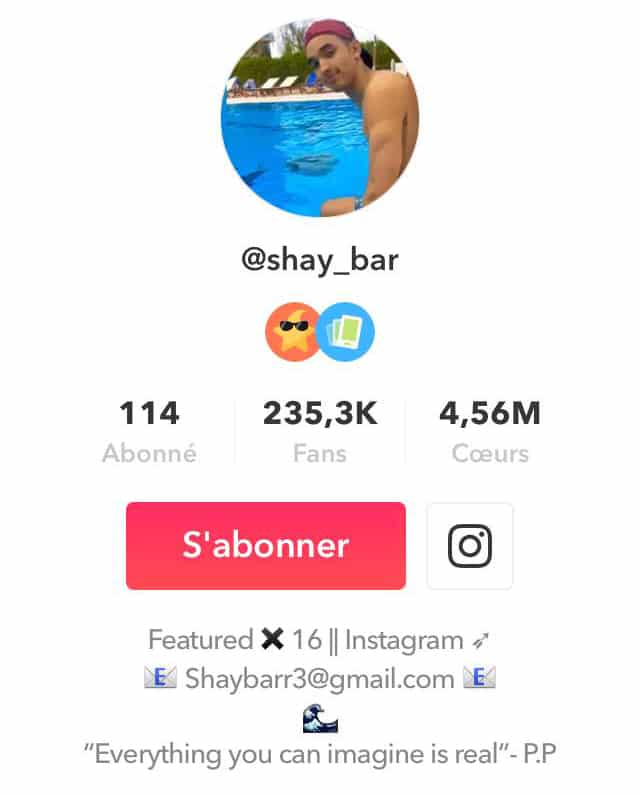Tap the sunglasses star badge
640x796 pixels.
coord(291,333)
